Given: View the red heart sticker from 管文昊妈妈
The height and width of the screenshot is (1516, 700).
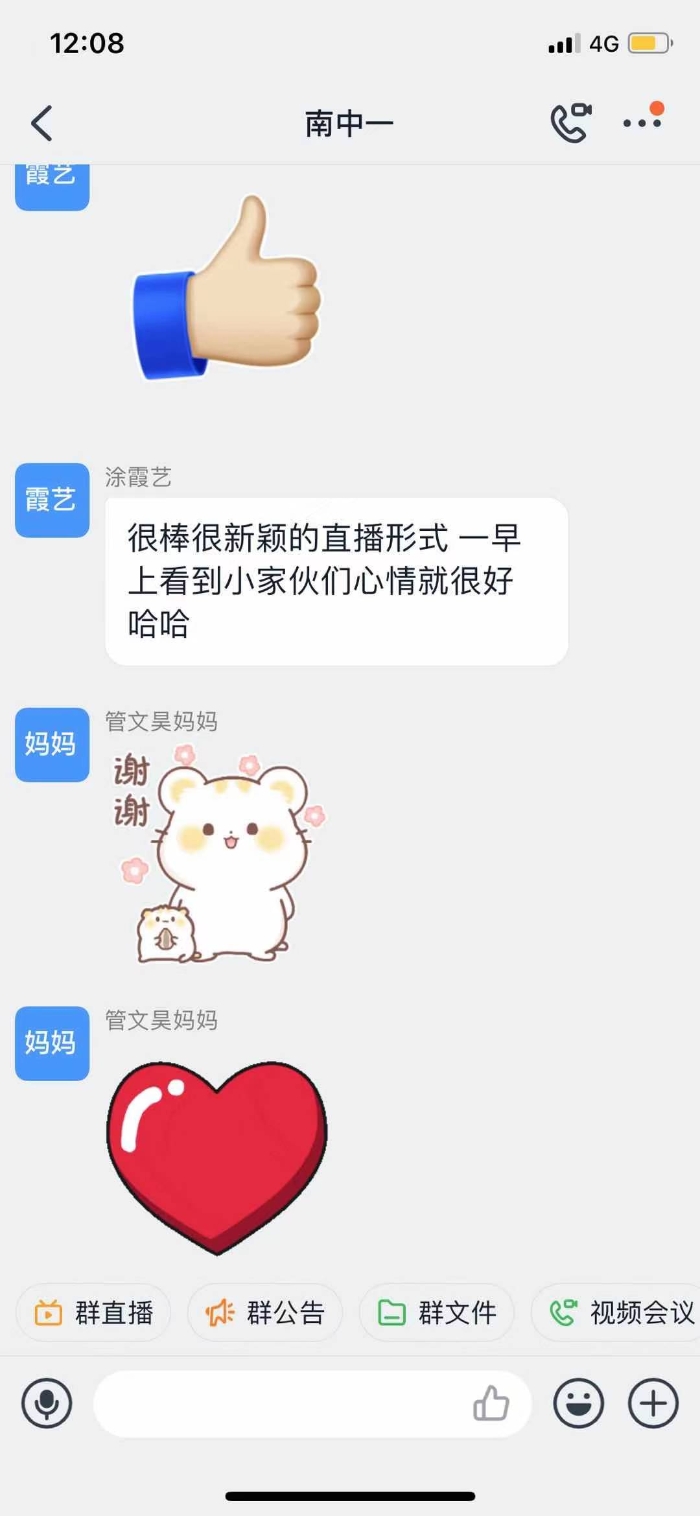Looking at the screenshot, I should click(216, 1155).
